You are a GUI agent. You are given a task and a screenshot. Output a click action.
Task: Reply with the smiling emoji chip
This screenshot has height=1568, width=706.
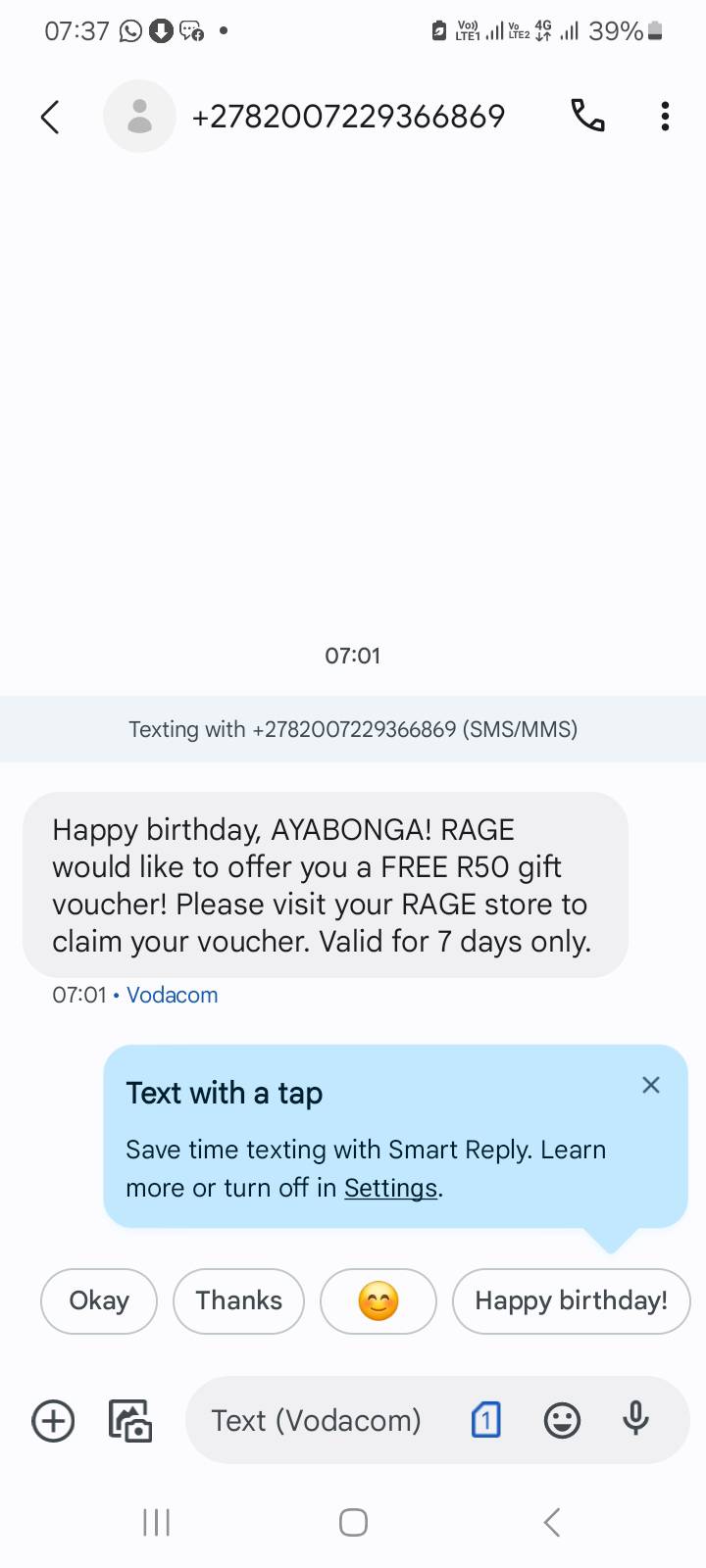pyautogui.click(x=378, y=1300)
